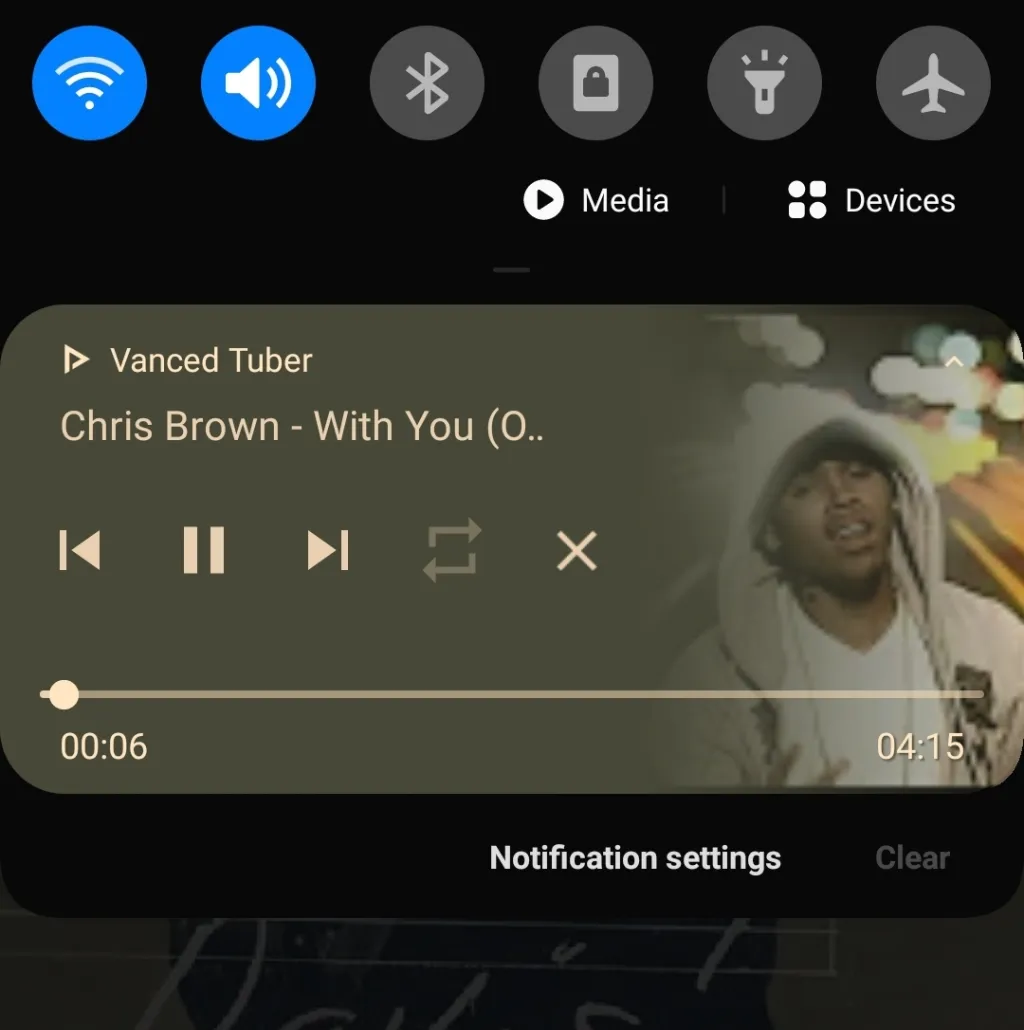Enable Bluetooth quick toggle

(x=427, y=83)
